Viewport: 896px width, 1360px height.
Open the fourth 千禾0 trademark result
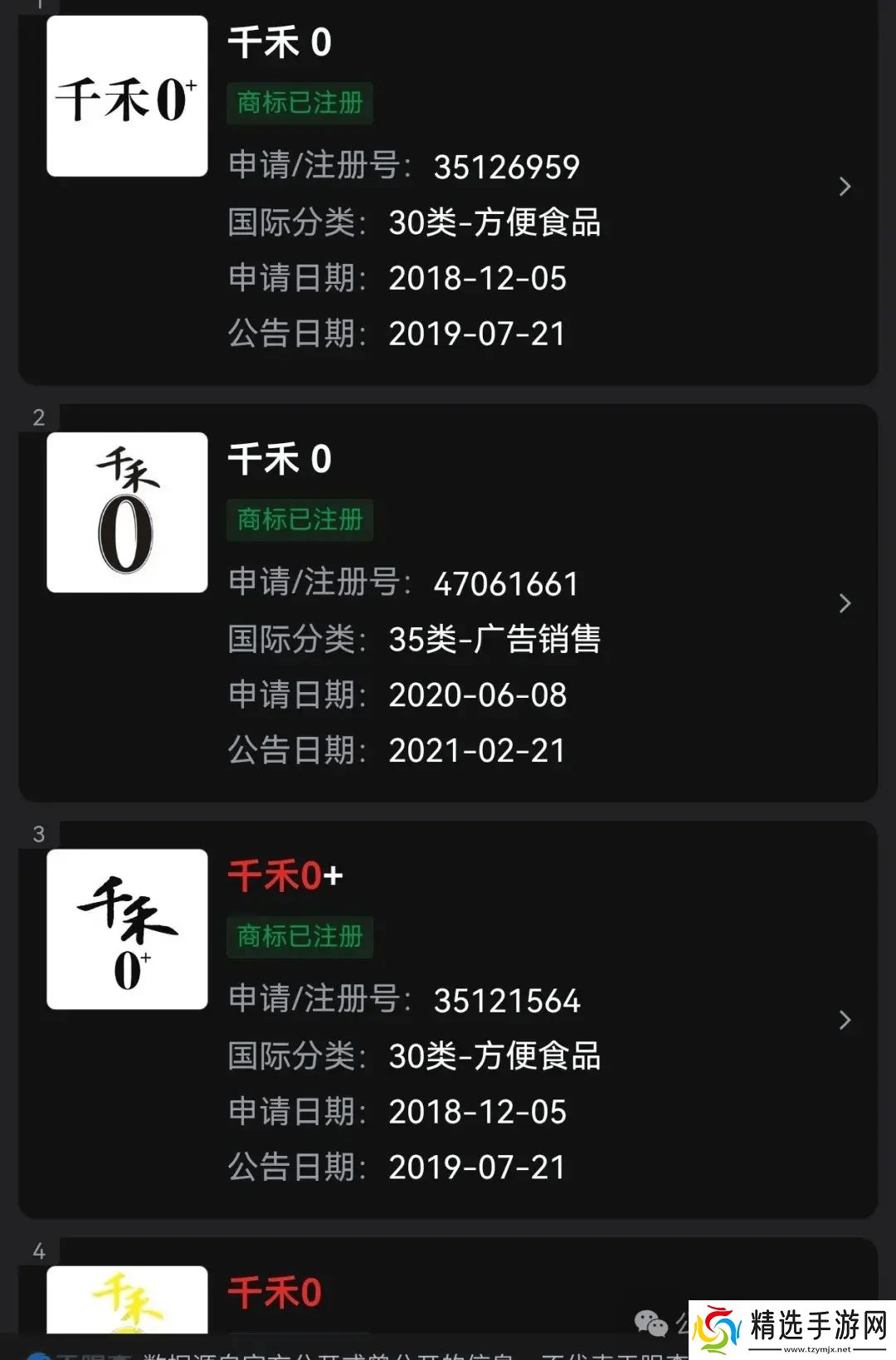click(x=275, y=1292)
